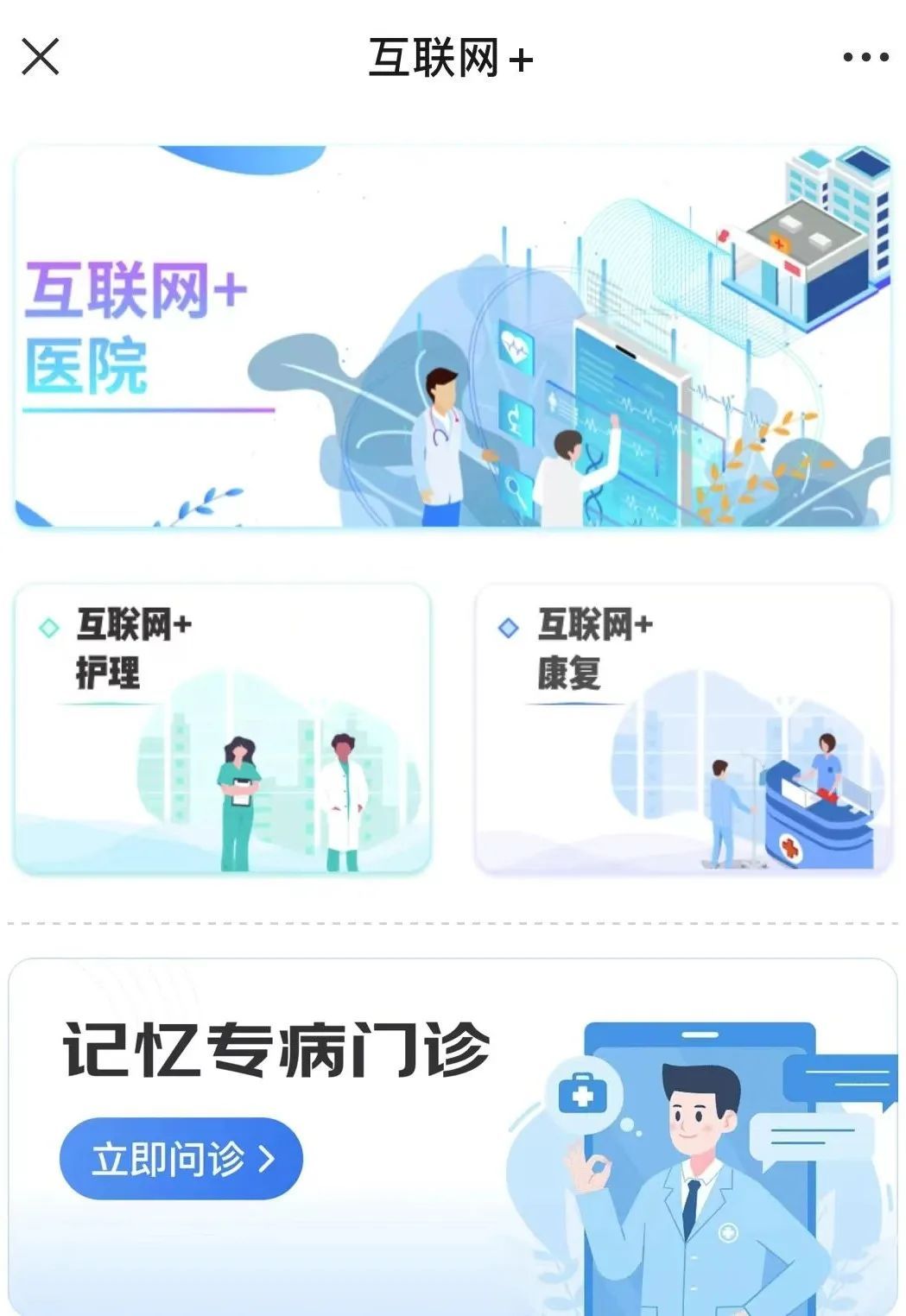This screenshot has height=1316, width=906.
Task: Open the three-dot overflow menu
Action: point(865,58)
